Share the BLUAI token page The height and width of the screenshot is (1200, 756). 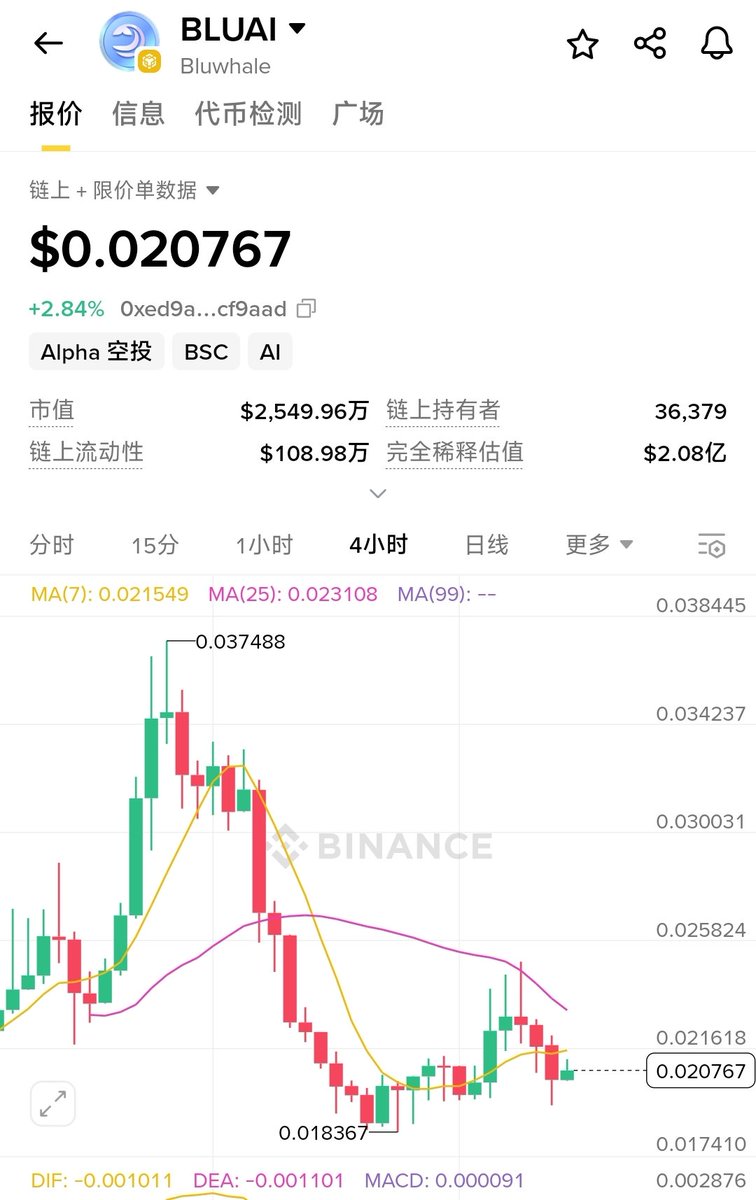[x=650, y=43]
